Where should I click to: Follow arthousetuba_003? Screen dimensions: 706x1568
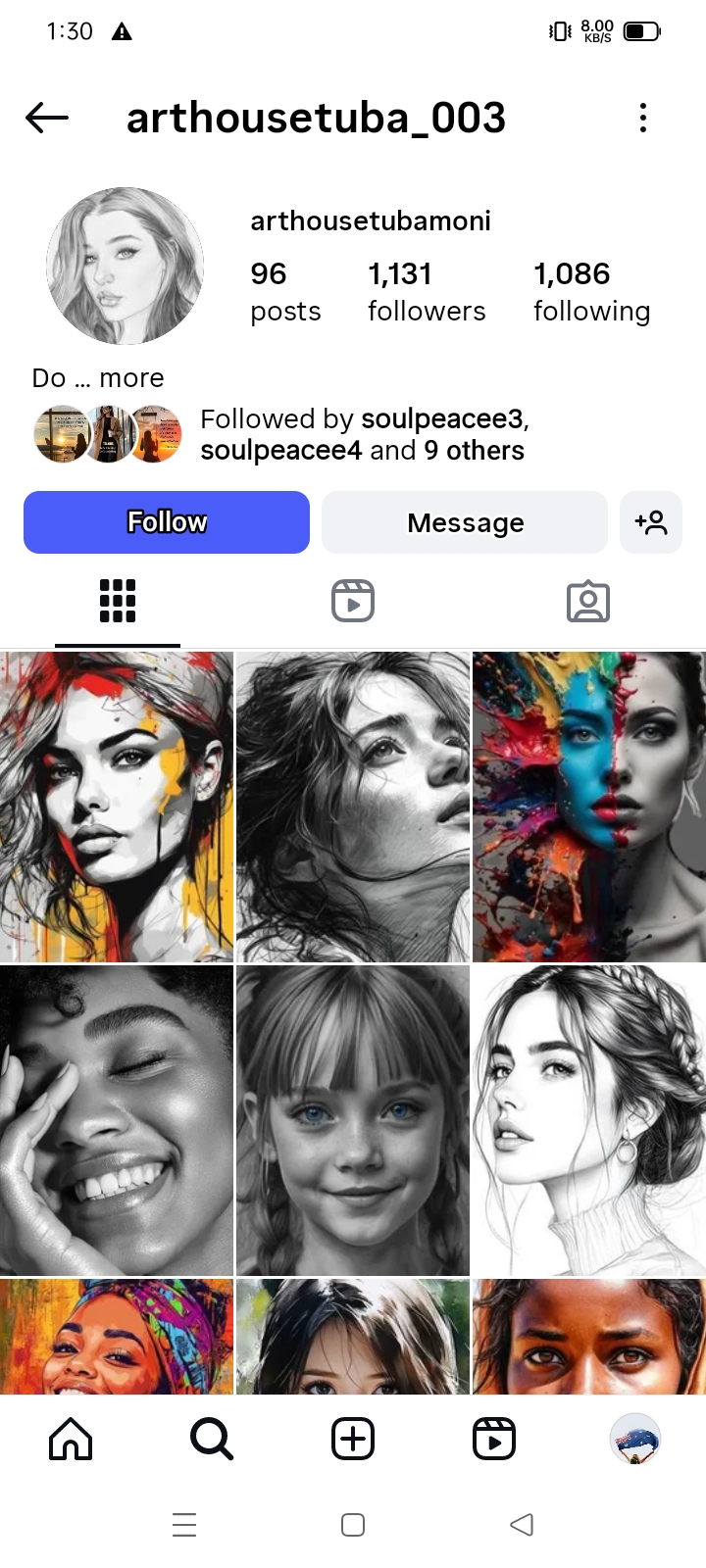pos(167,522)
